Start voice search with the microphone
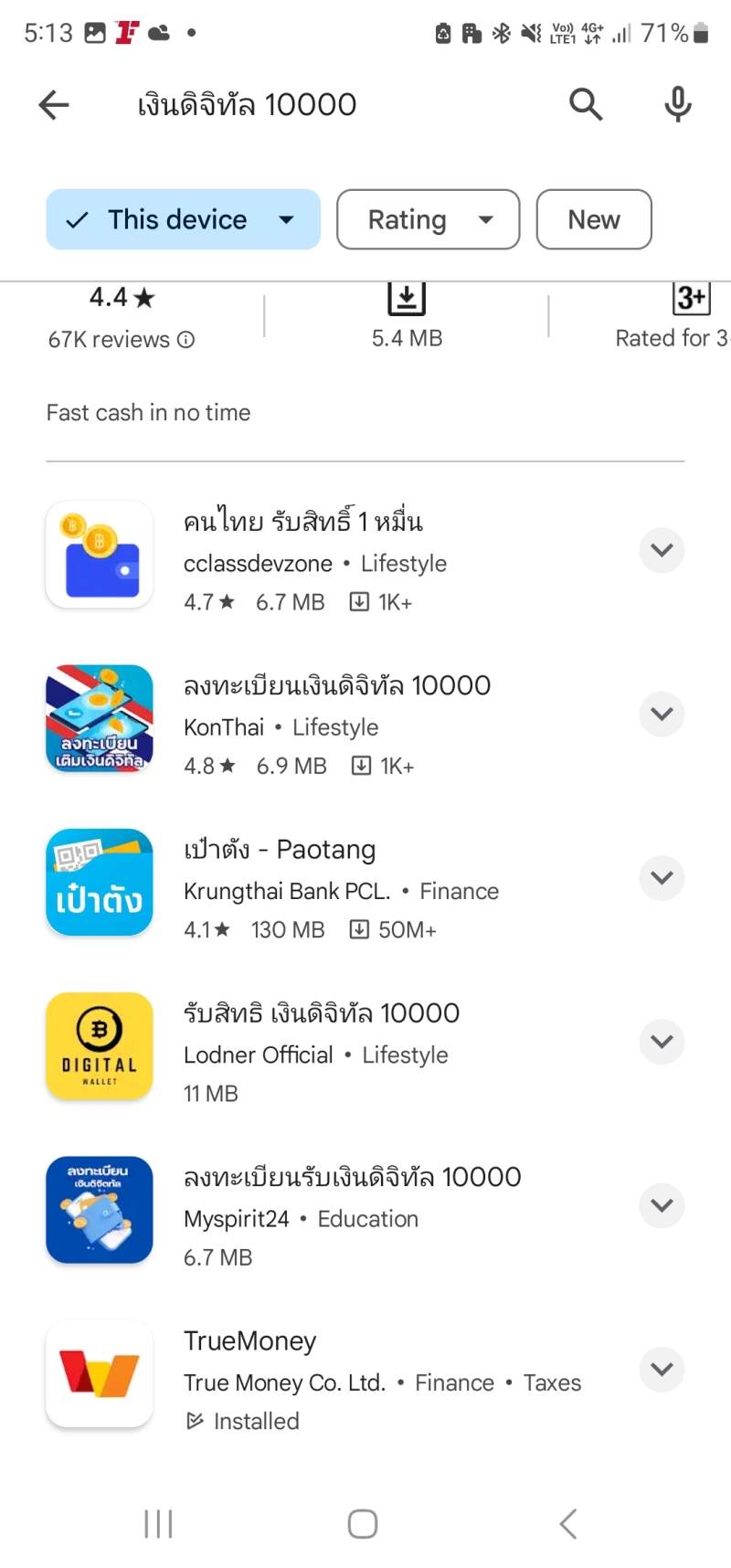 pyautogui.click(x=678, y=105)
